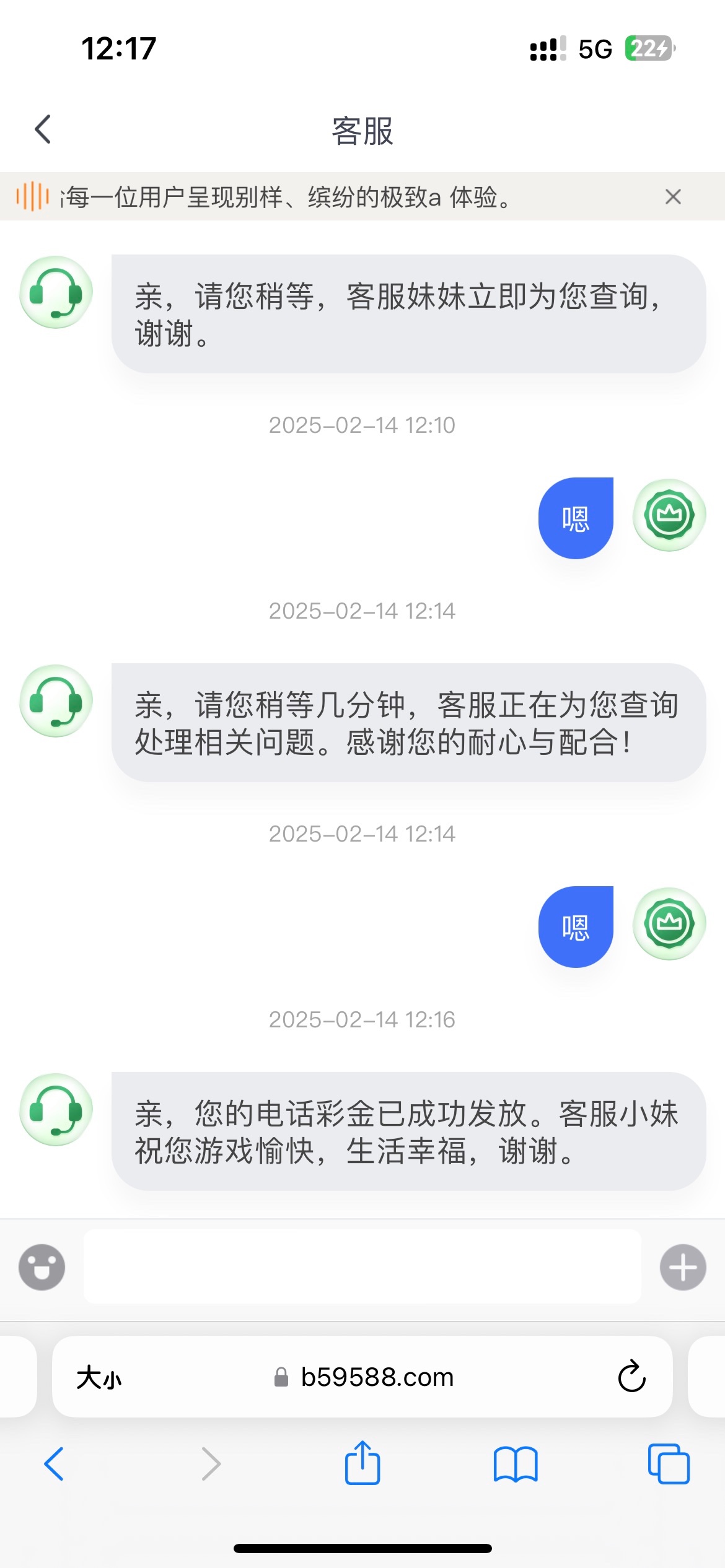This screenshot has width=725, height=1568.
Task: Open the 大小 page settings menu
Action: point(99,1378)
